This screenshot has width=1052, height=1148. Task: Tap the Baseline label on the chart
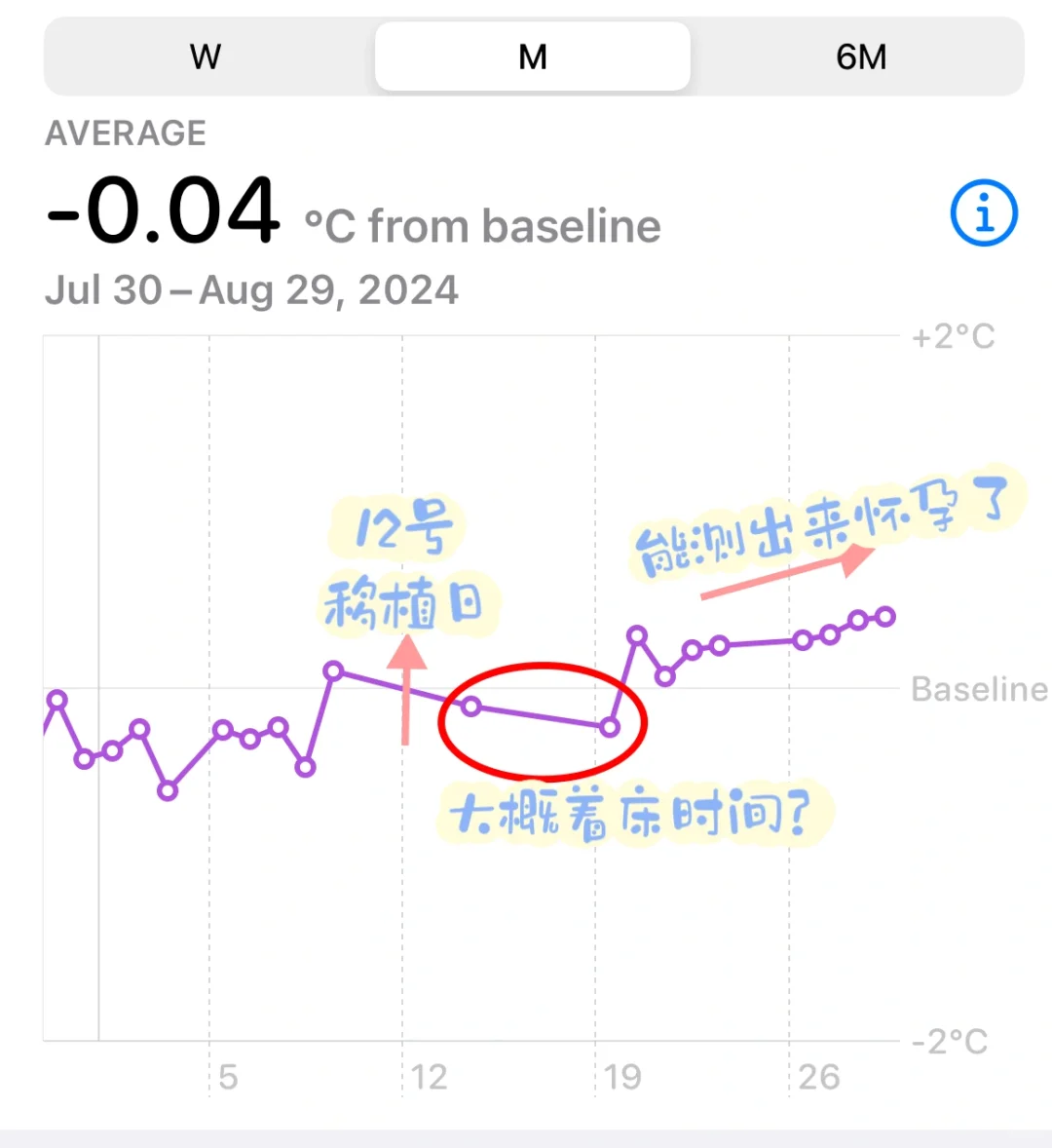click(x=977, y=690)
